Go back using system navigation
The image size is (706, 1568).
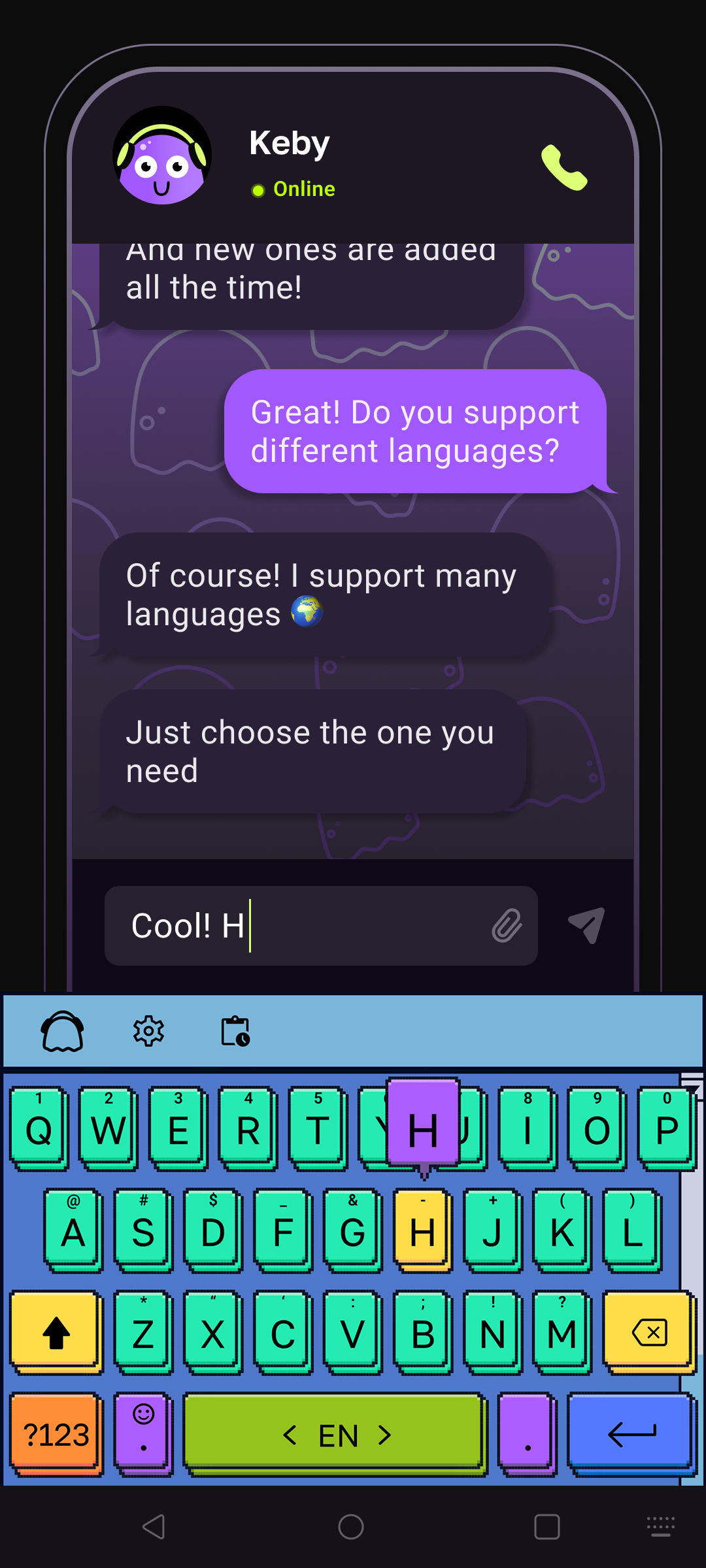point(154,1527)
